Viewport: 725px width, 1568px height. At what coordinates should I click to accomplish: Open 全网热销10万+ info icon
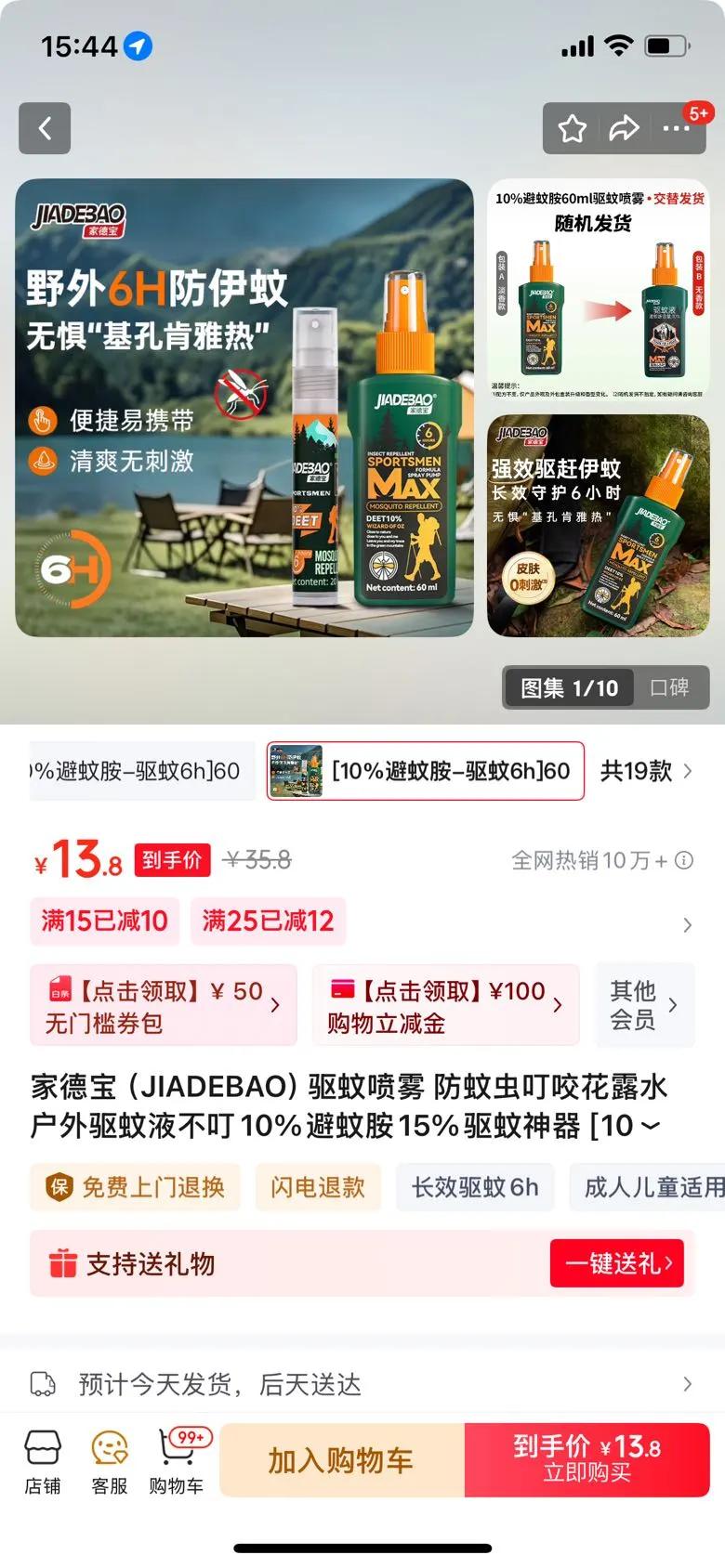pyautogui.click(x=684, y=860)
